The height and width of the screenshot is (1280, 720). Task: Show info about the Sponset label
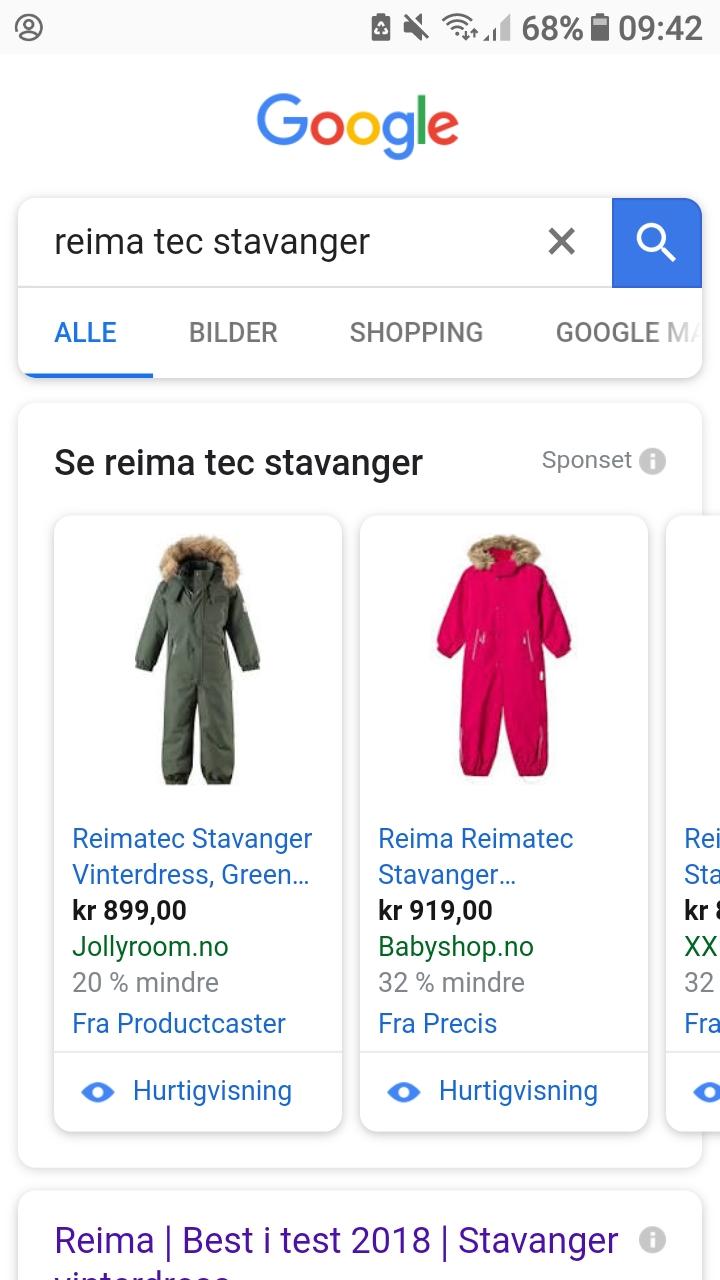[652, 461]
